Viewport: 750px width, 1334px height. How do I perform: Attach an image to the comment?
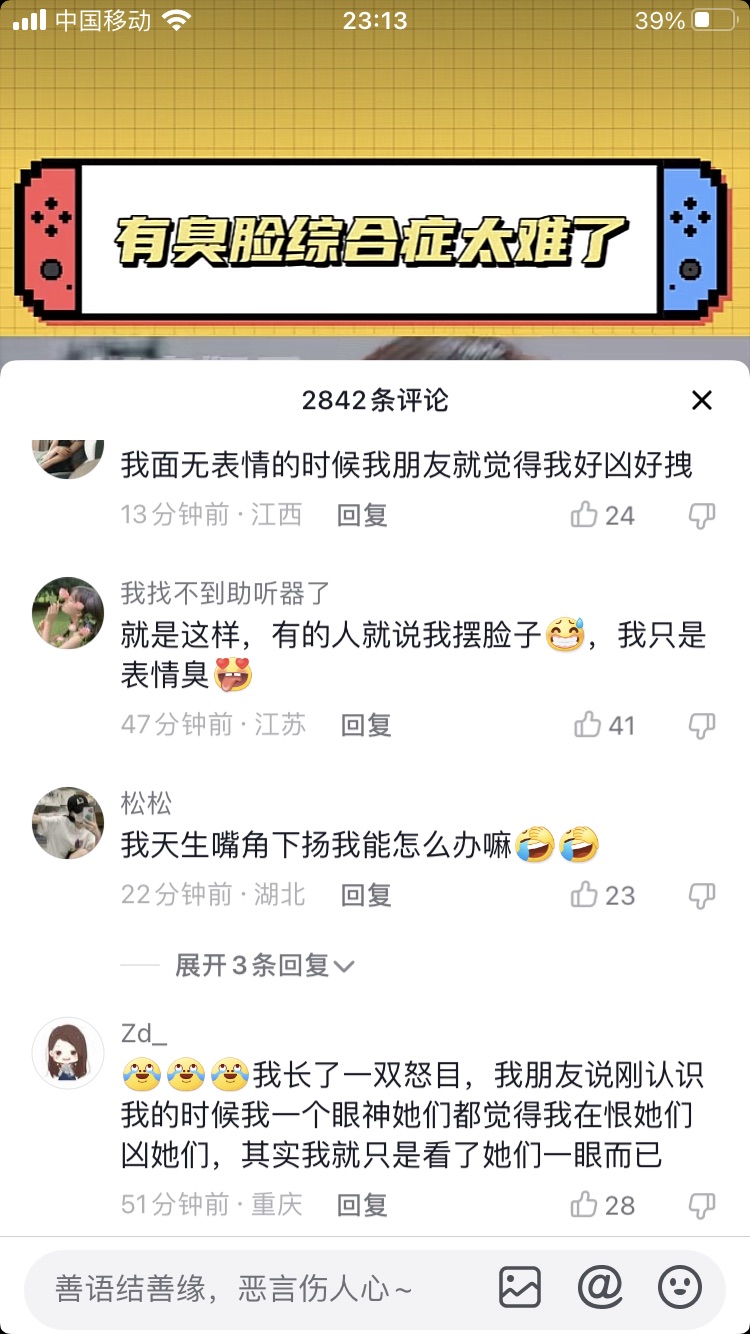[520, 1287]
